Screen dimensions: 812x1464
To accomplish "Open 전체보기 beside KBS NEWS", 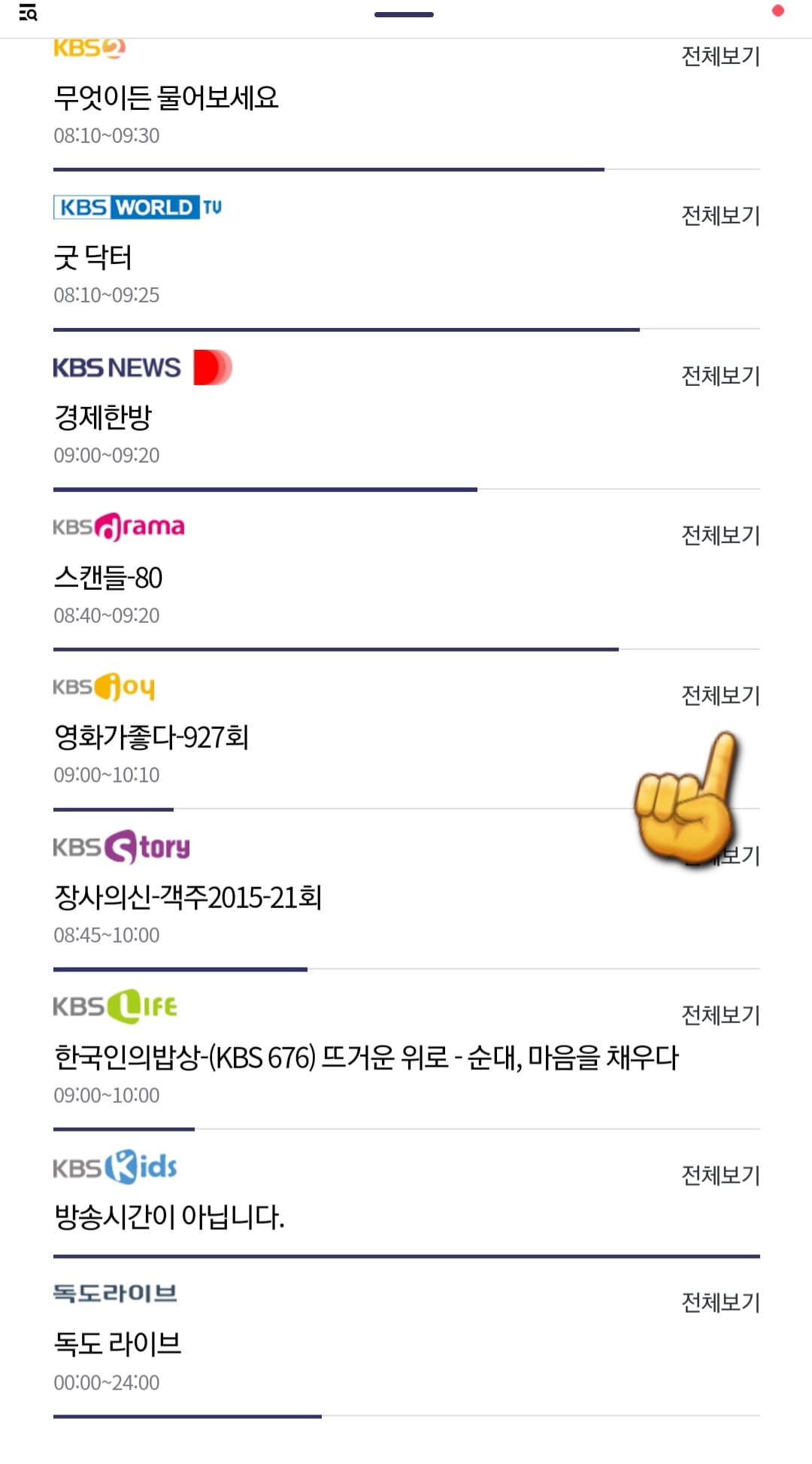I will tap(719, 376).
